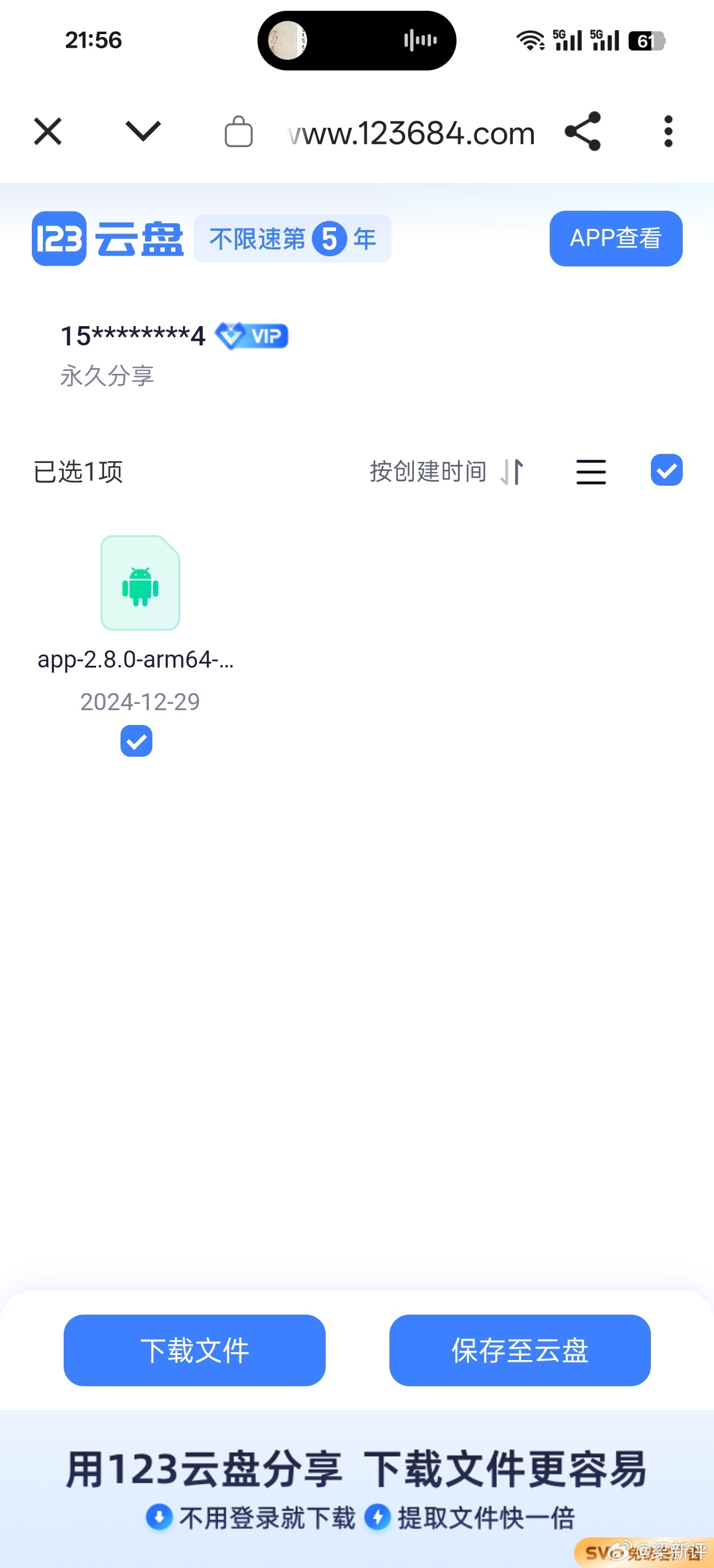Screen dimensions: 714x1568
Task: Open the three-dot overflow menu
Action: (x=668, y=131)
